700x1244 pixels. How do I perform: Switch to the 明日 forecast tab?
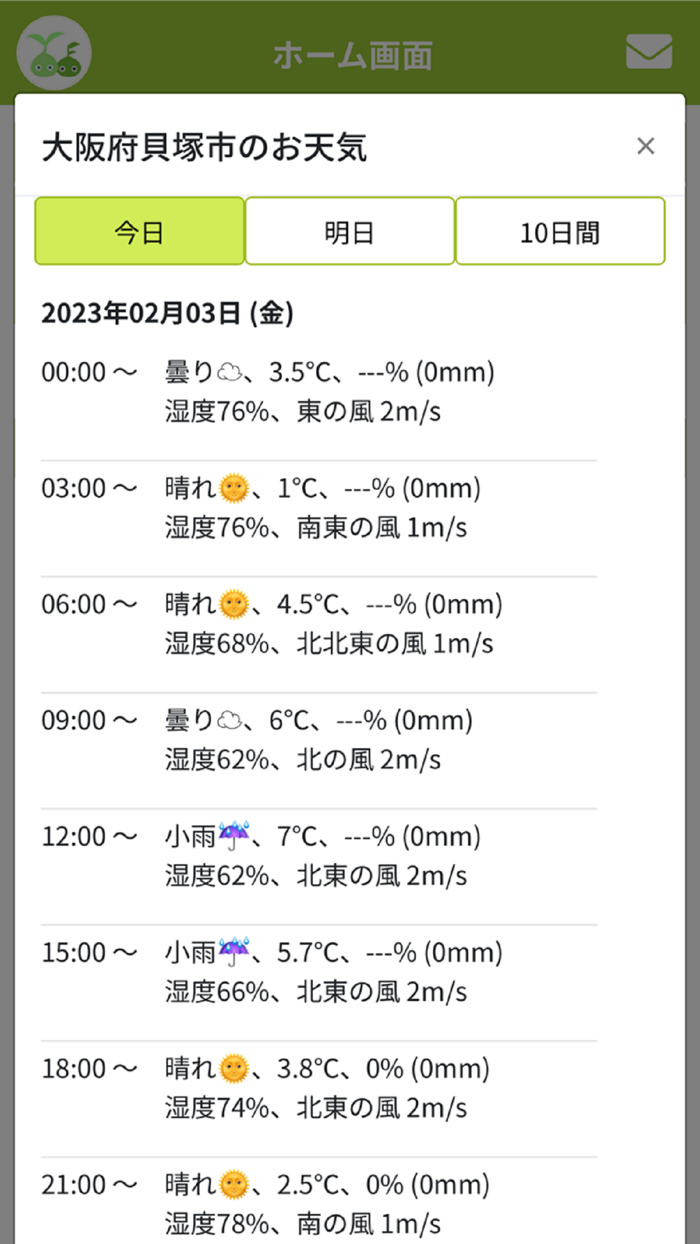(x=350, y=231)
